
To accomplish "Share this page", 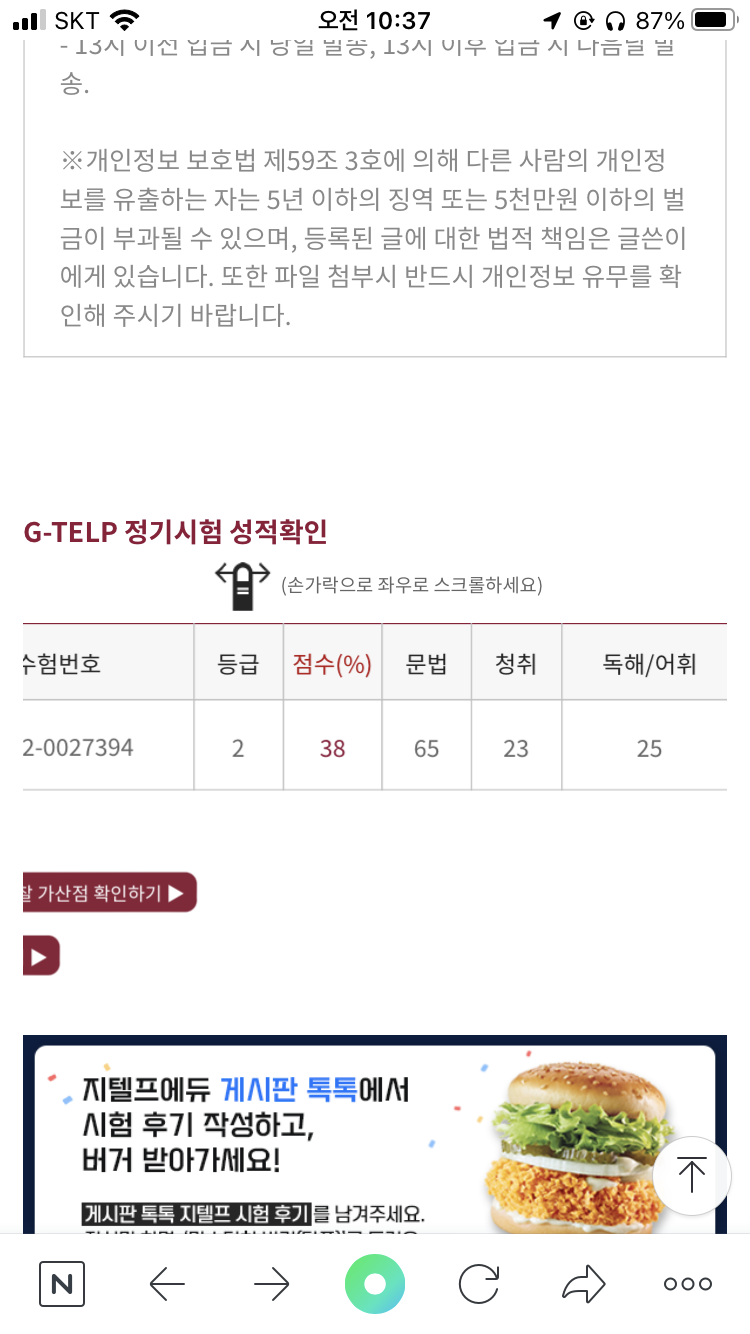I will click(x=584, y=1284).
